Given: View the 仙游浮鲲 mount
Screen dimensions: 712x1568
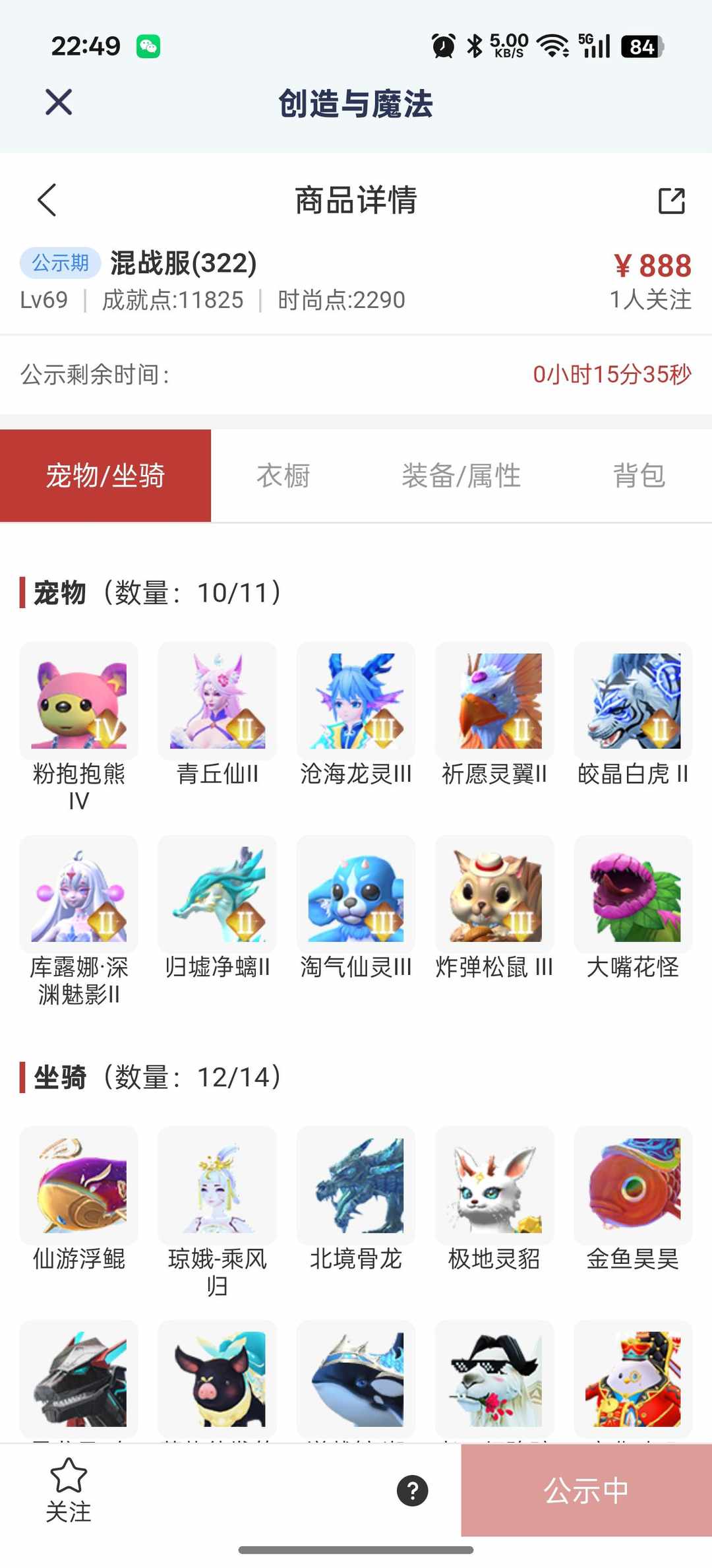Looking at the screenshot, I should (78, 1185).
